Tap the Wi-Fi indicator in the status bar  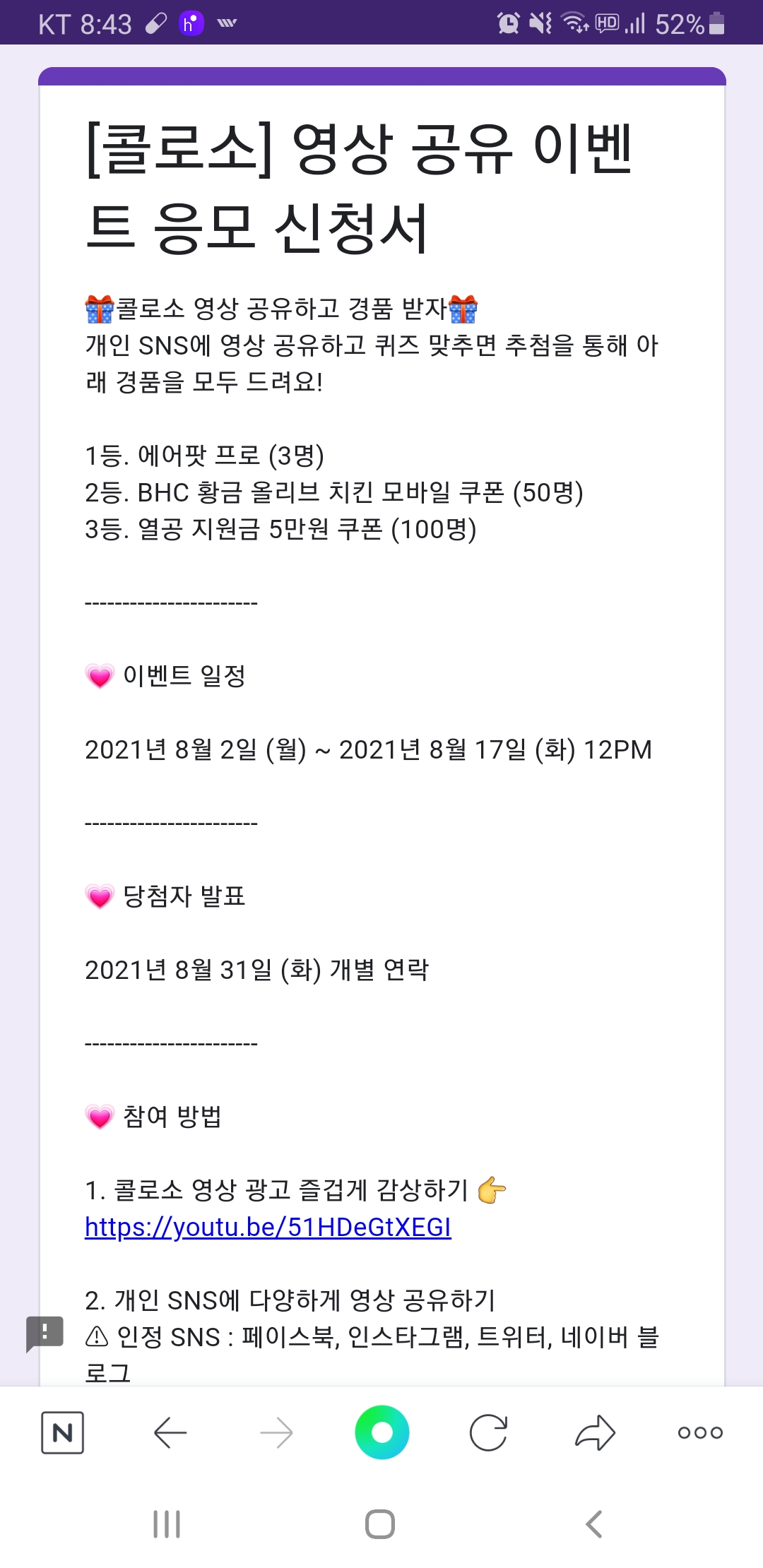[x=575, y=21]
